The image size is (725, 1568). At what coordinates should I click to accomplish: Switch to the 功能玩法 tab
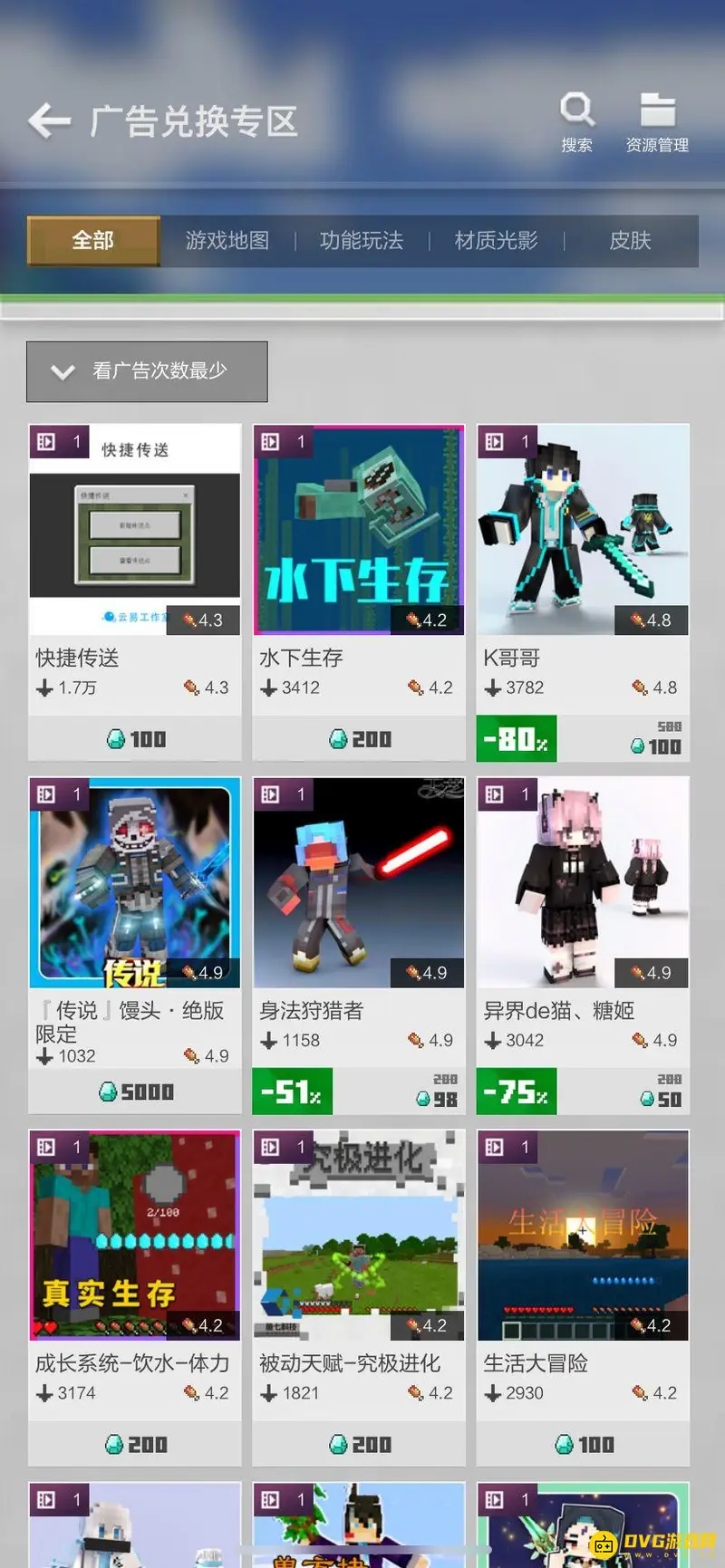362,240
